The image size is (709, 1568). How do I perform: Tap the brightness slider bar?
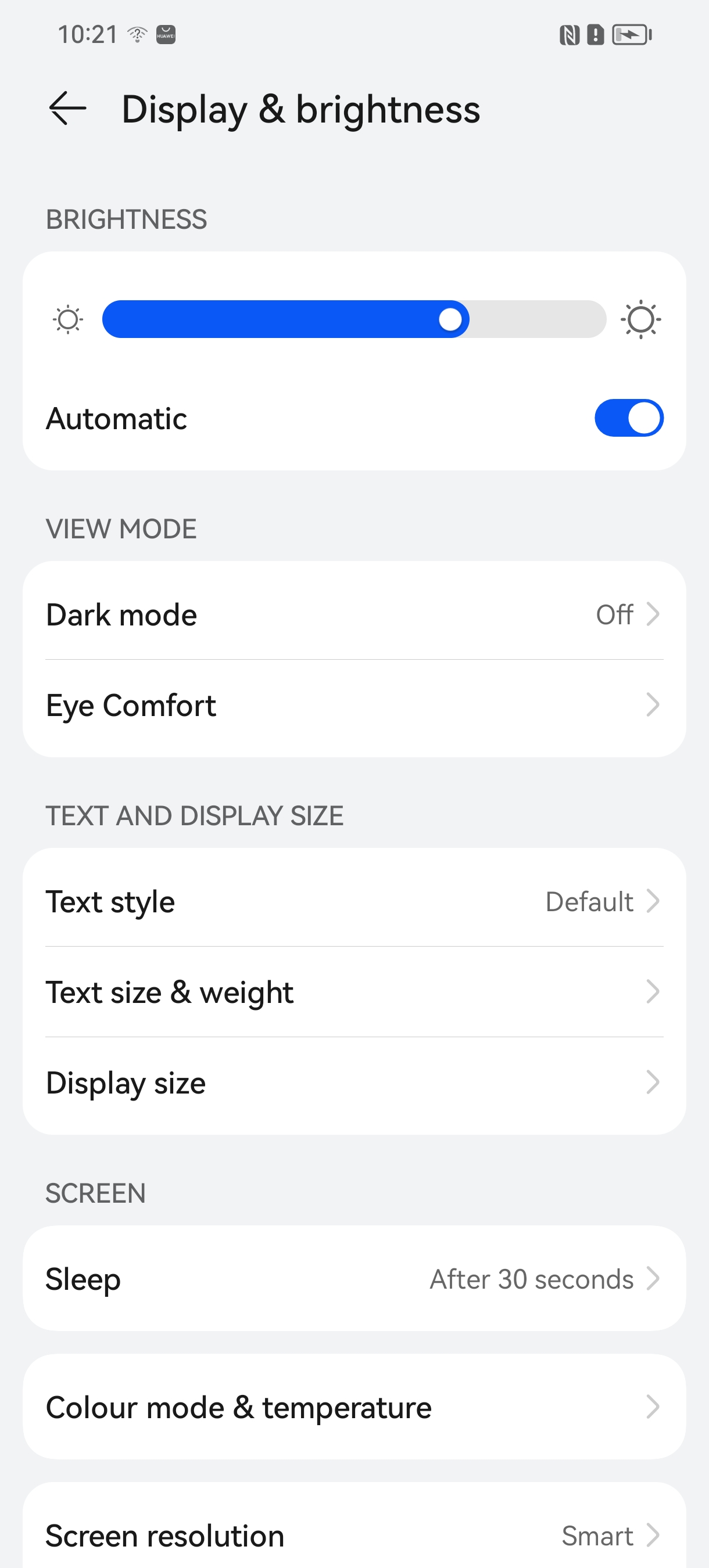(x=353, y=319)
